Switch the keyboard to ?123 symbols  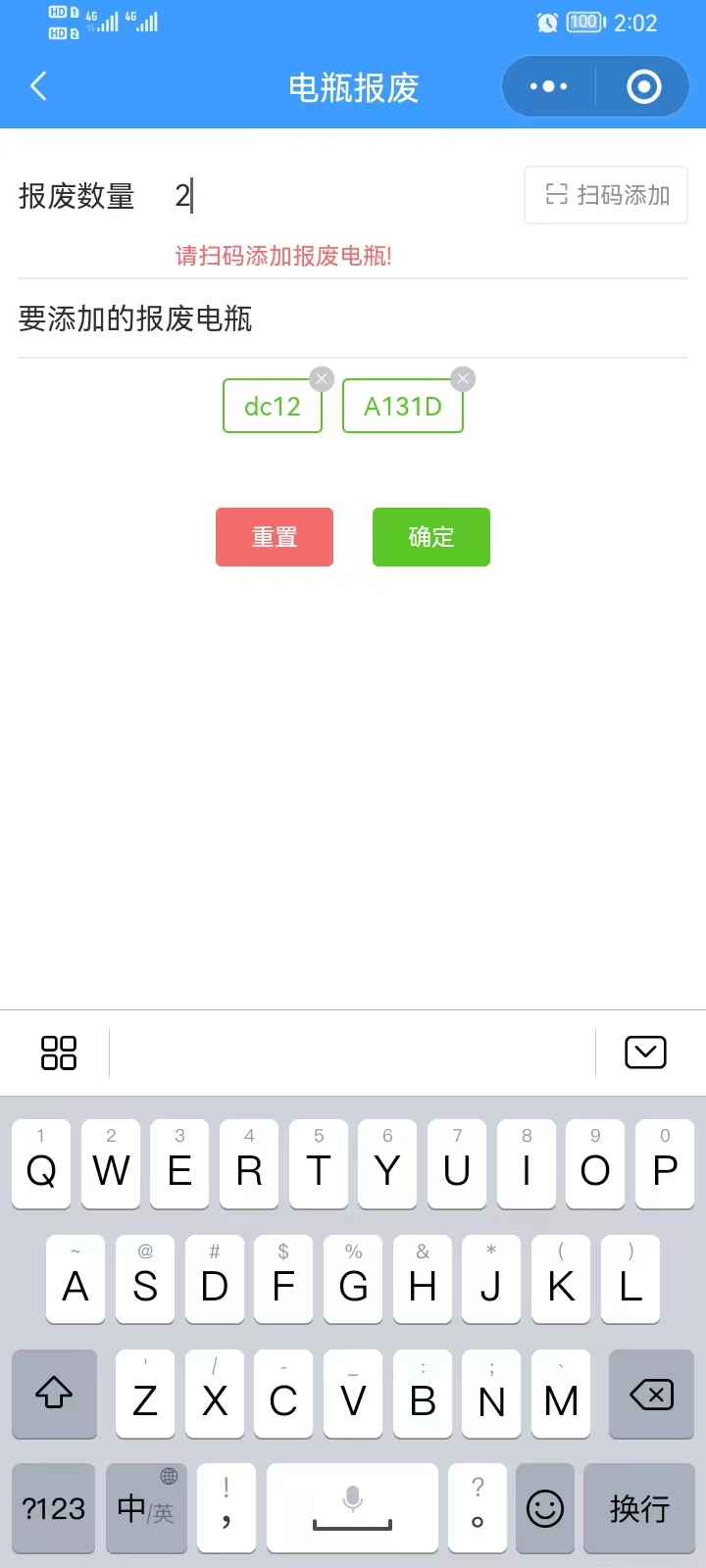point(54,1508)
